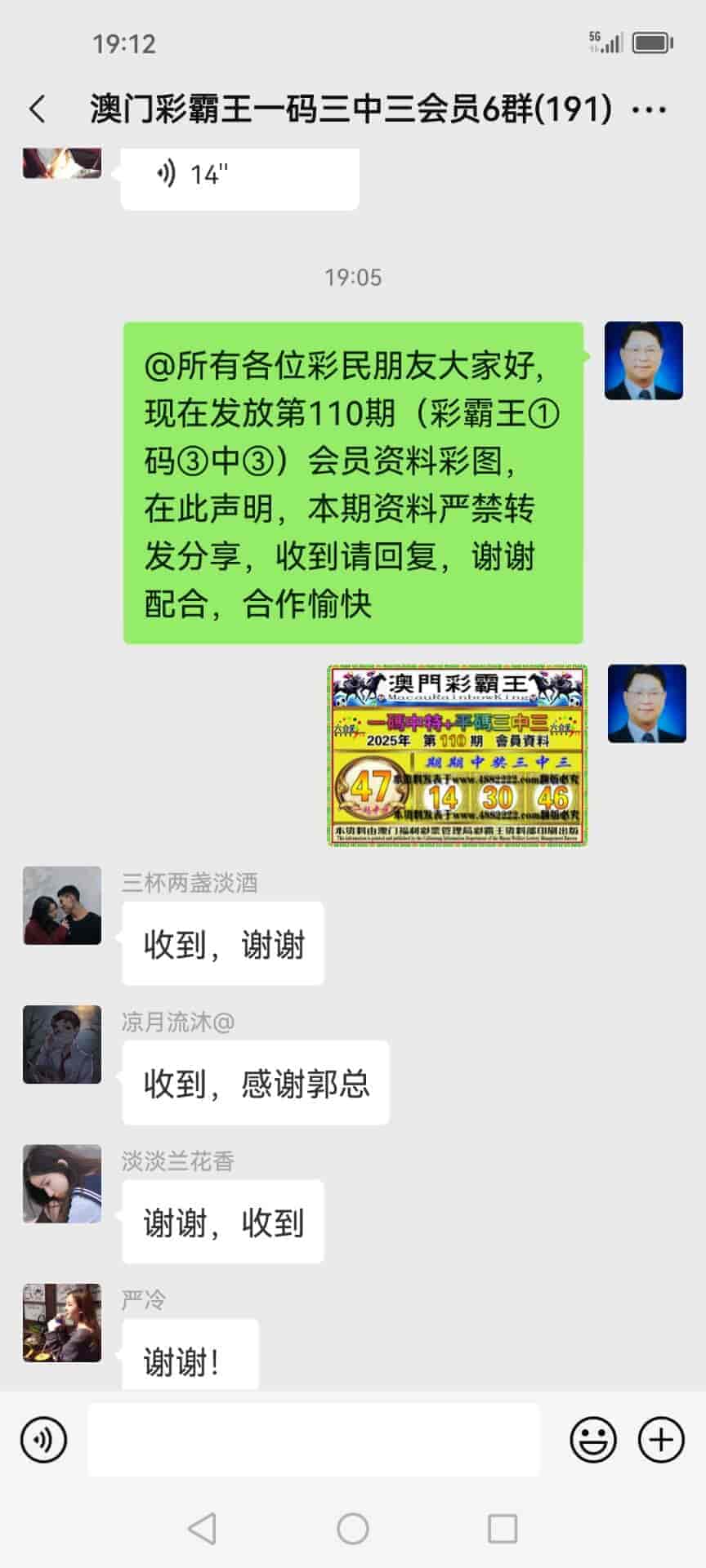The width and height of the screenshot is (706, 1568).
Task: Open 三杯两盏淡酒's profile avatar
Action: coord(62,906)
